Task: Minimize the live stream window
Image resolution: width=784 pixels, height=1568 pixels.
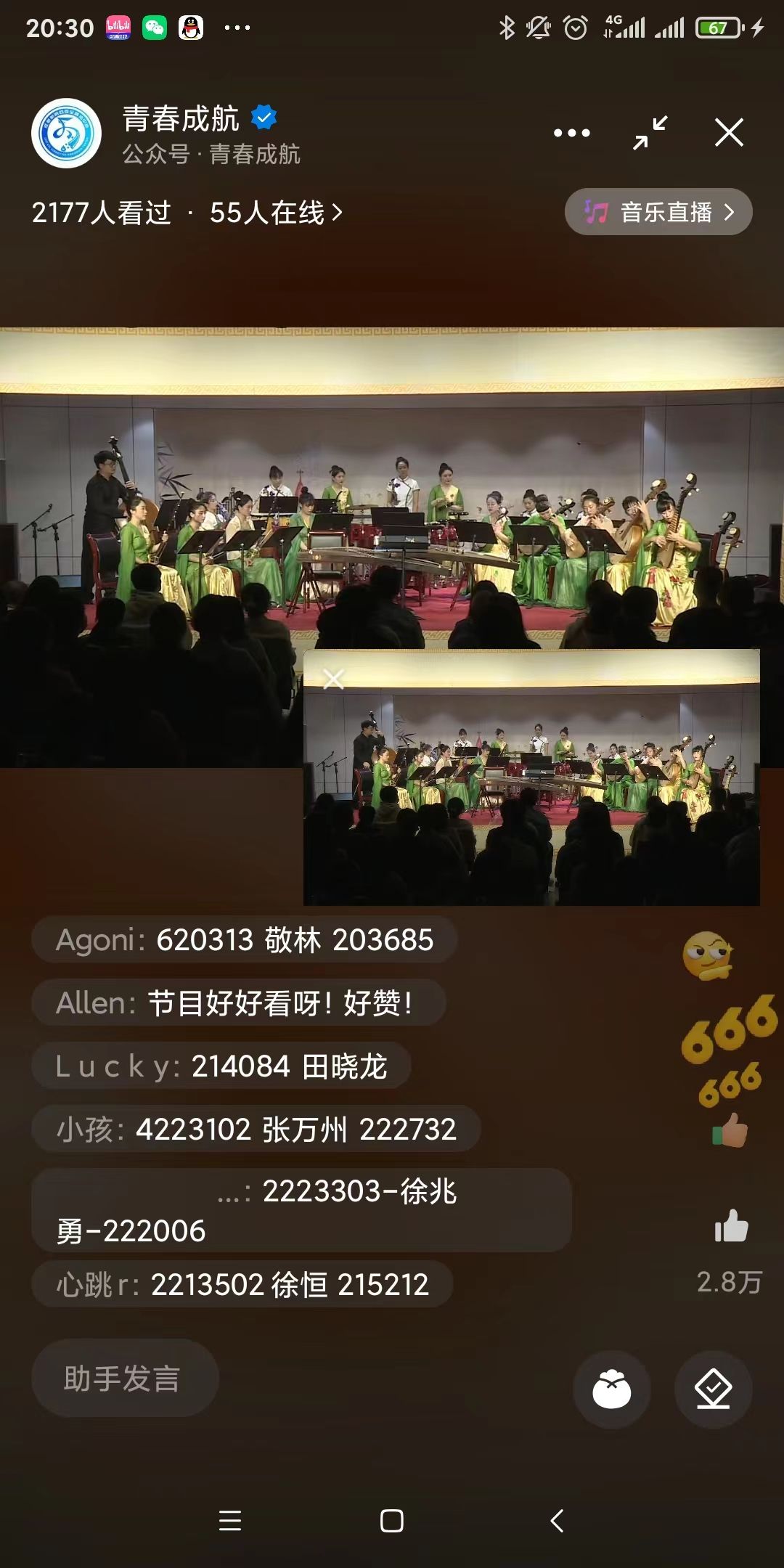Action: [650, 133]
